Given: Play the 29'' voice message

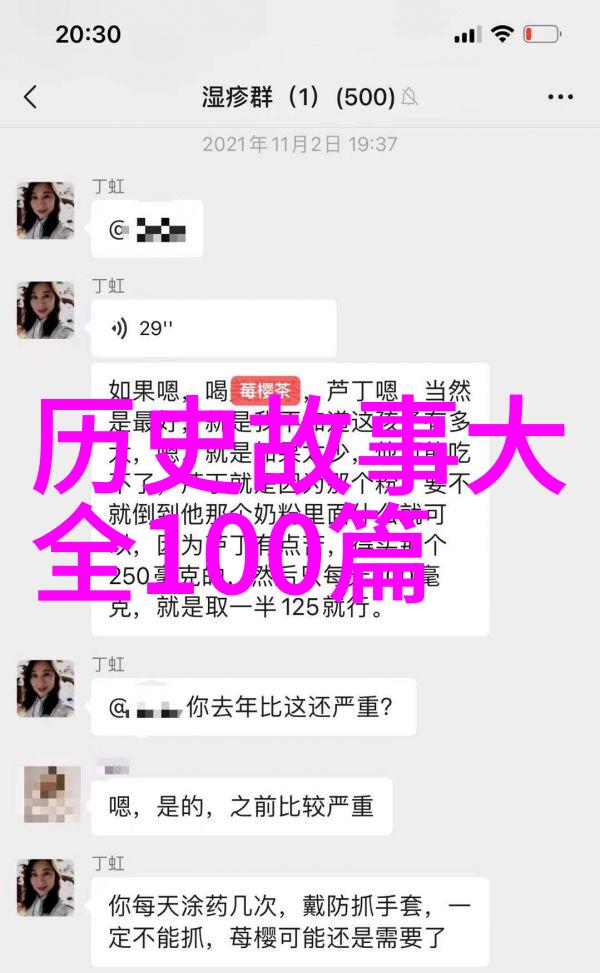Looking at the screenshot, I should coord(213,328).
